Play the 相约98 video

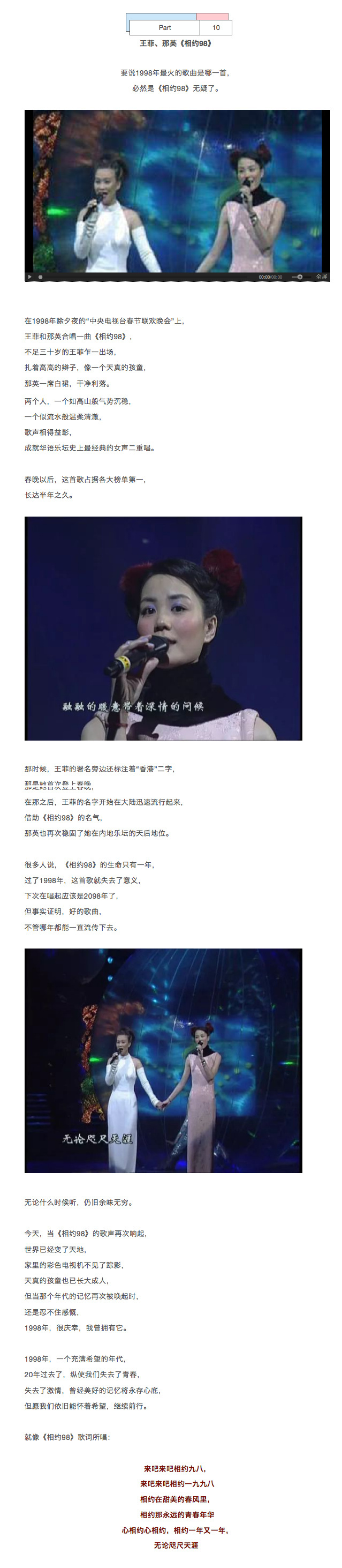point(29,277)
